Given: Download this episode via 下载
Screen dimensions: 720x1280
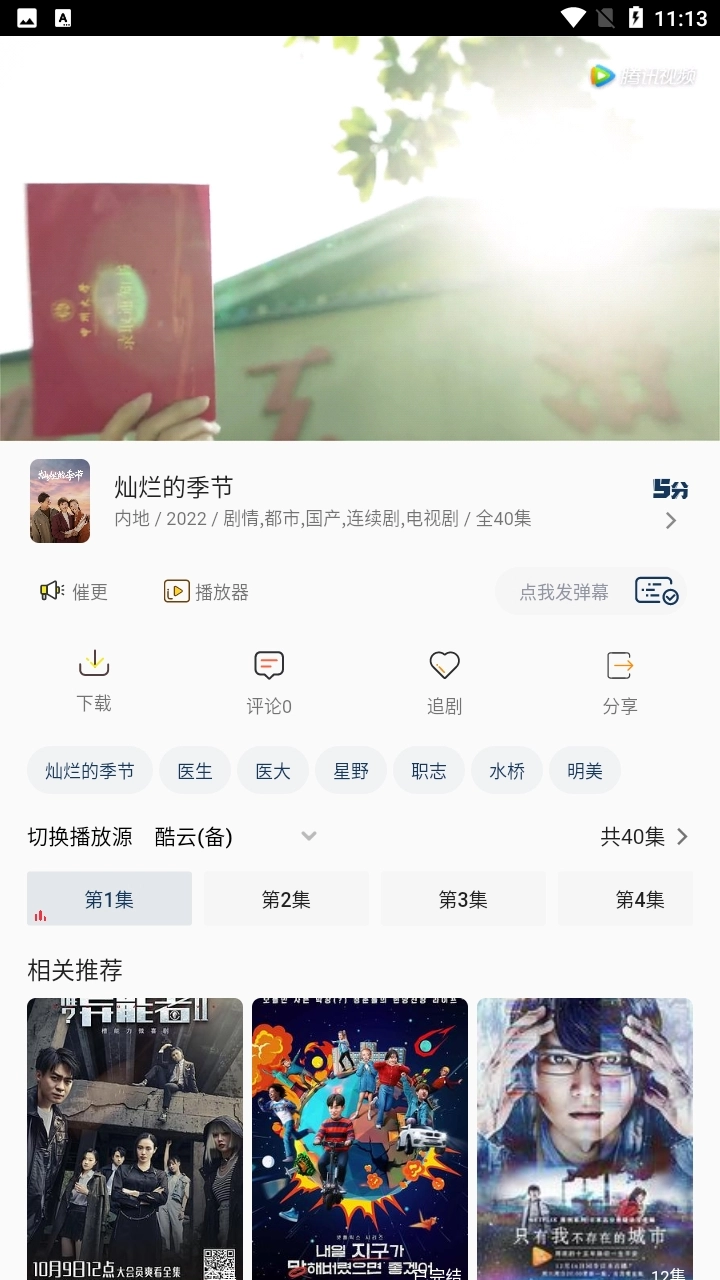Looking at the screenshot, I should click(94, 680).
